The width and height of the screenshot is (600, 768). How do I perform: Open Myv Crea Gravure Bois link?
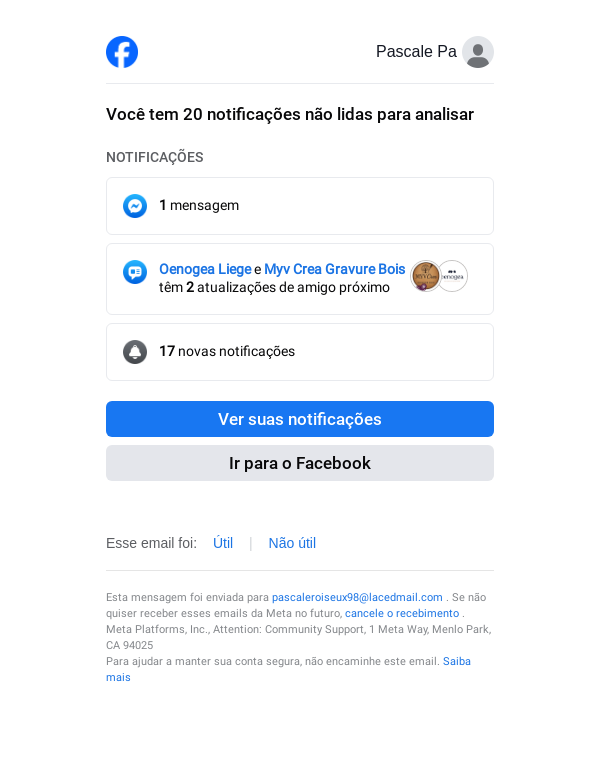coord(335,269)
